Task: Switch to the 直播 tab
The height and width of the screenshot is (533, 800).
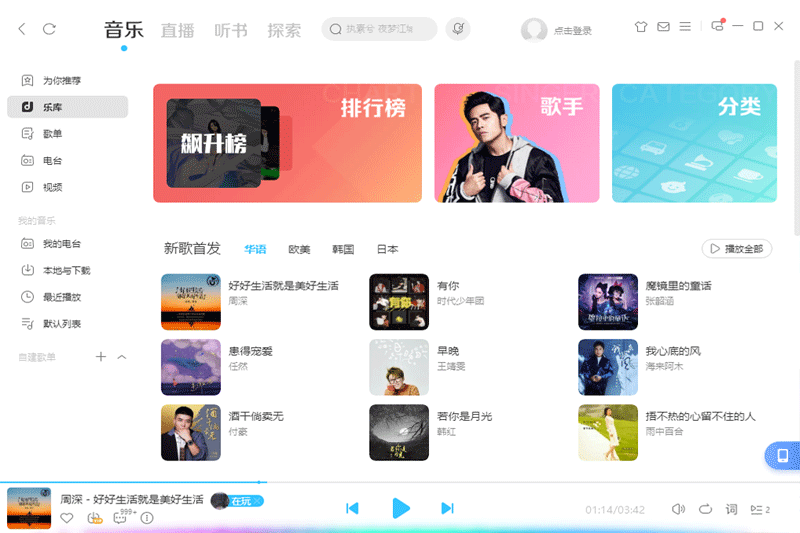Action: 178,29
